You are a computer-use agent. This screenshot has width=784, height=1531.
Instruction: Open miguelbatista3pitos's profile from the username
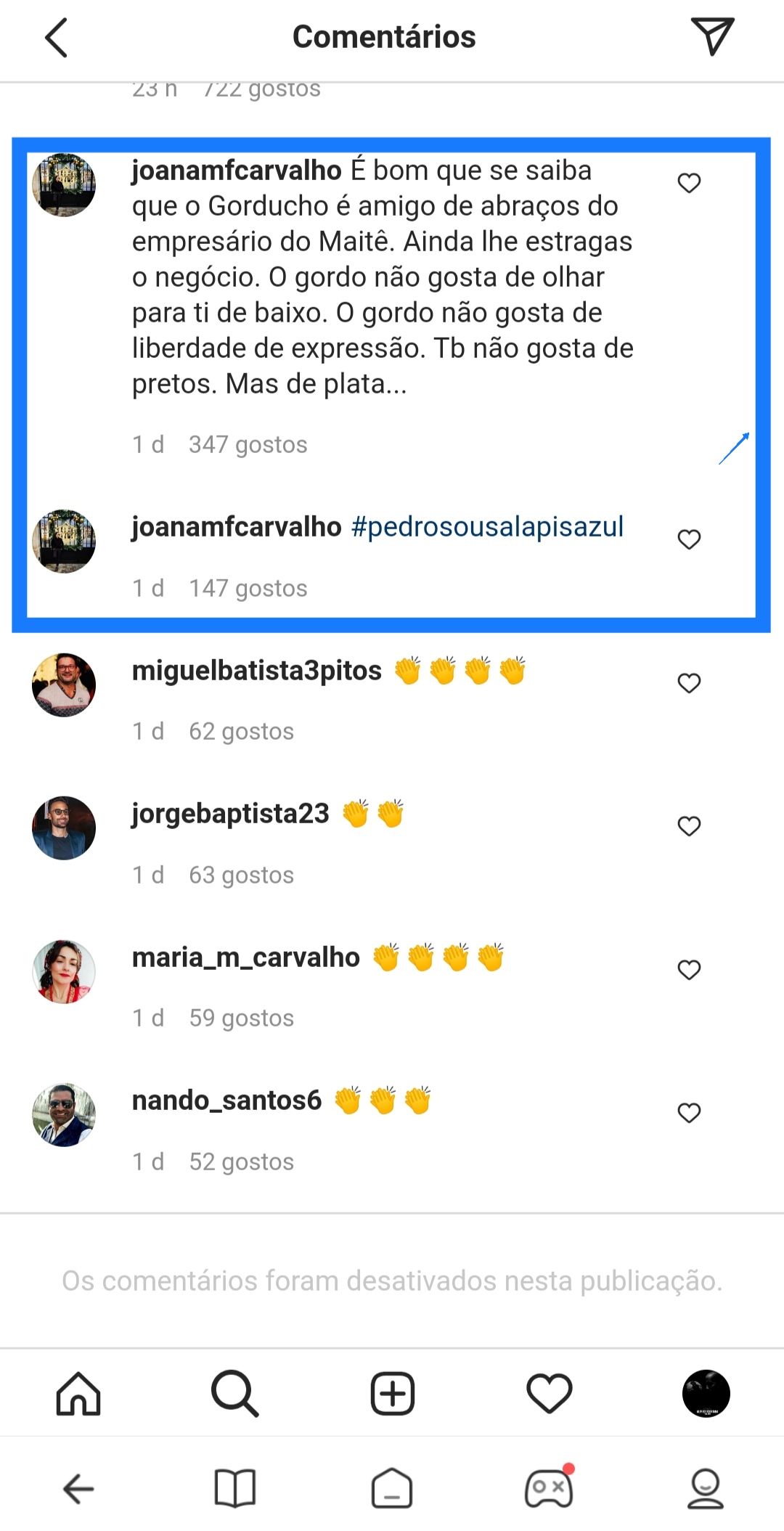(x=256, y=670)
